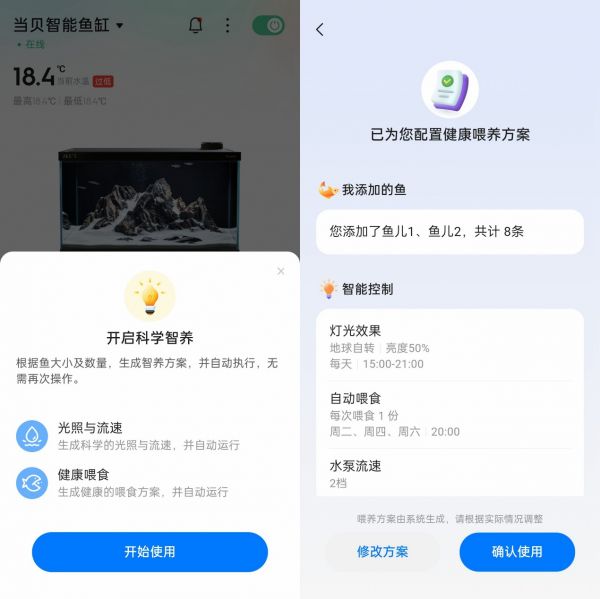This screenshot has width=600, height=599.
Task: Open the three-dot overflow menu
Action: pyautogui.click(x=227, y=25)
